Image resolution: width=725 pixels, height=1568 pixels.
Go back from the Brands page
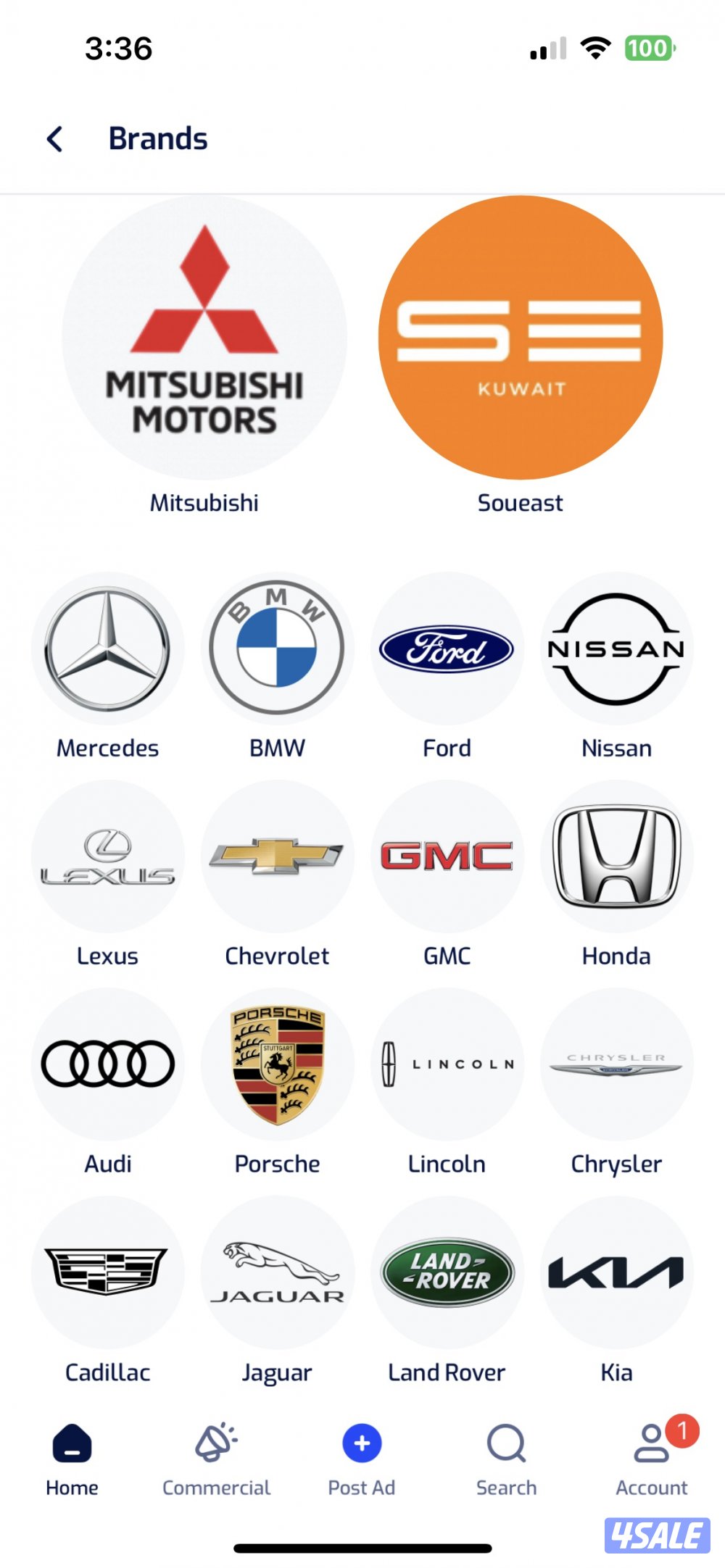pyautogui.click(x=55, y=139)
